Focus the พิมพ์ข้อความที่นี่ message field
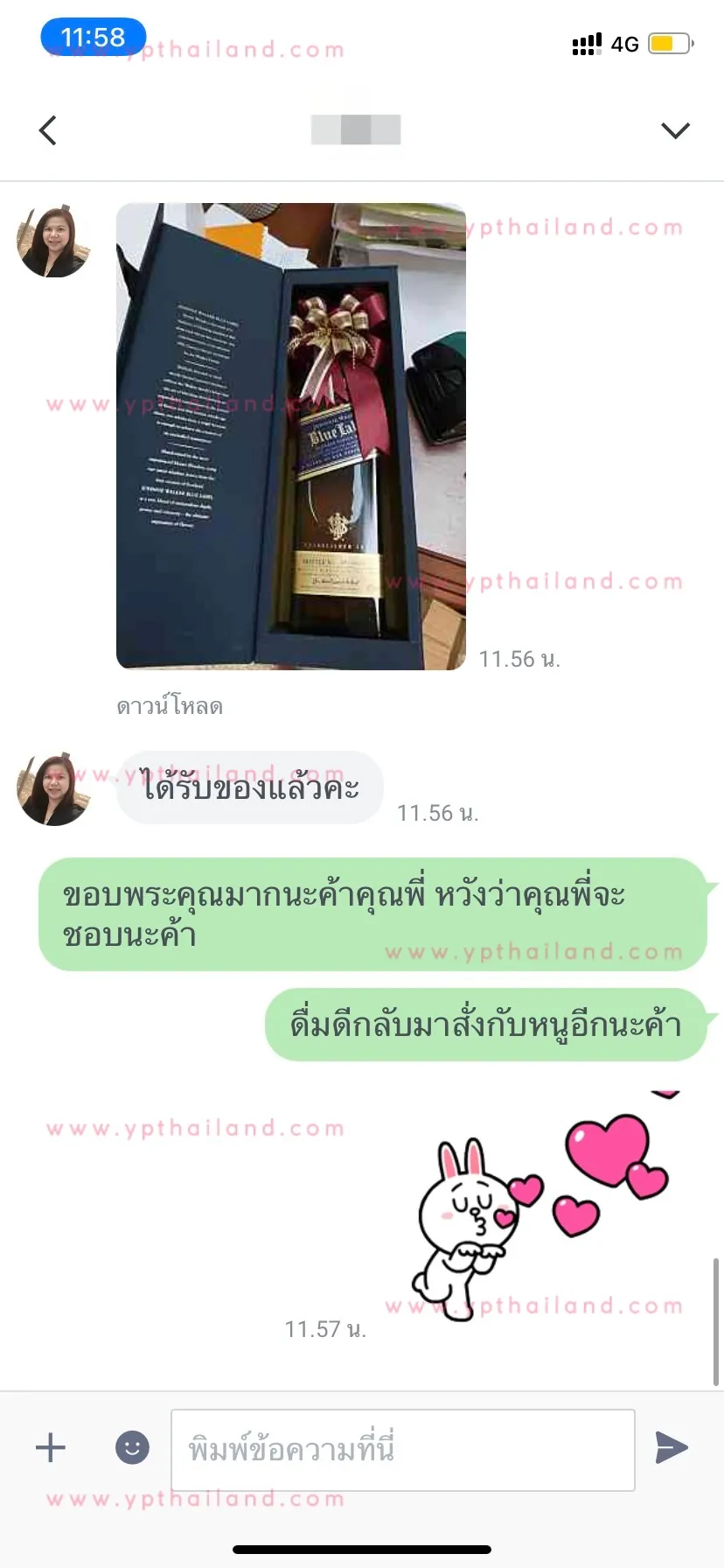The image size is (724, 1568). pos(403,1450)
